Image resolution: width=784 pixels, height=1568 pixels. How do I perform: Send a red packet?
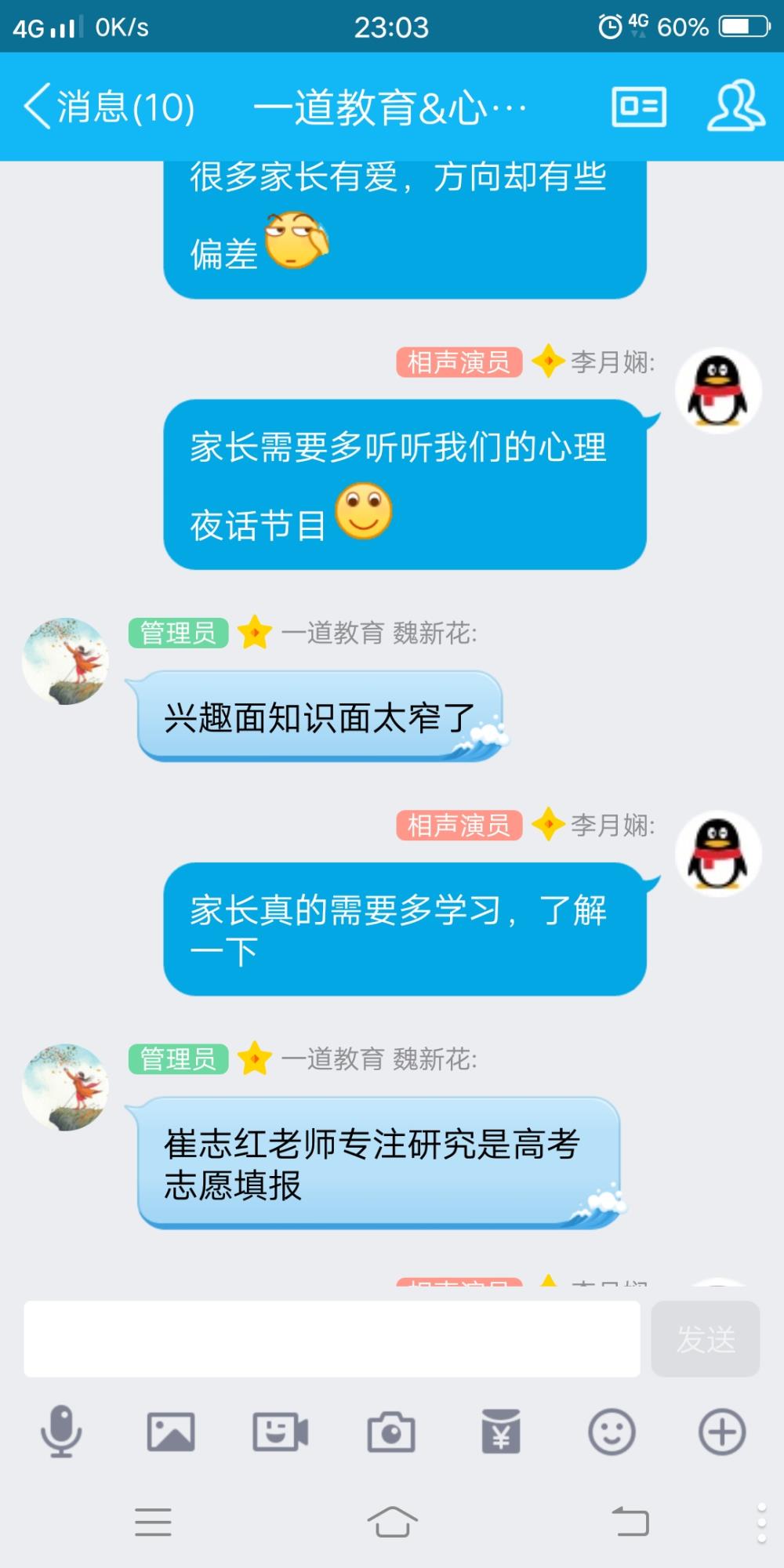coord(501,1432)
